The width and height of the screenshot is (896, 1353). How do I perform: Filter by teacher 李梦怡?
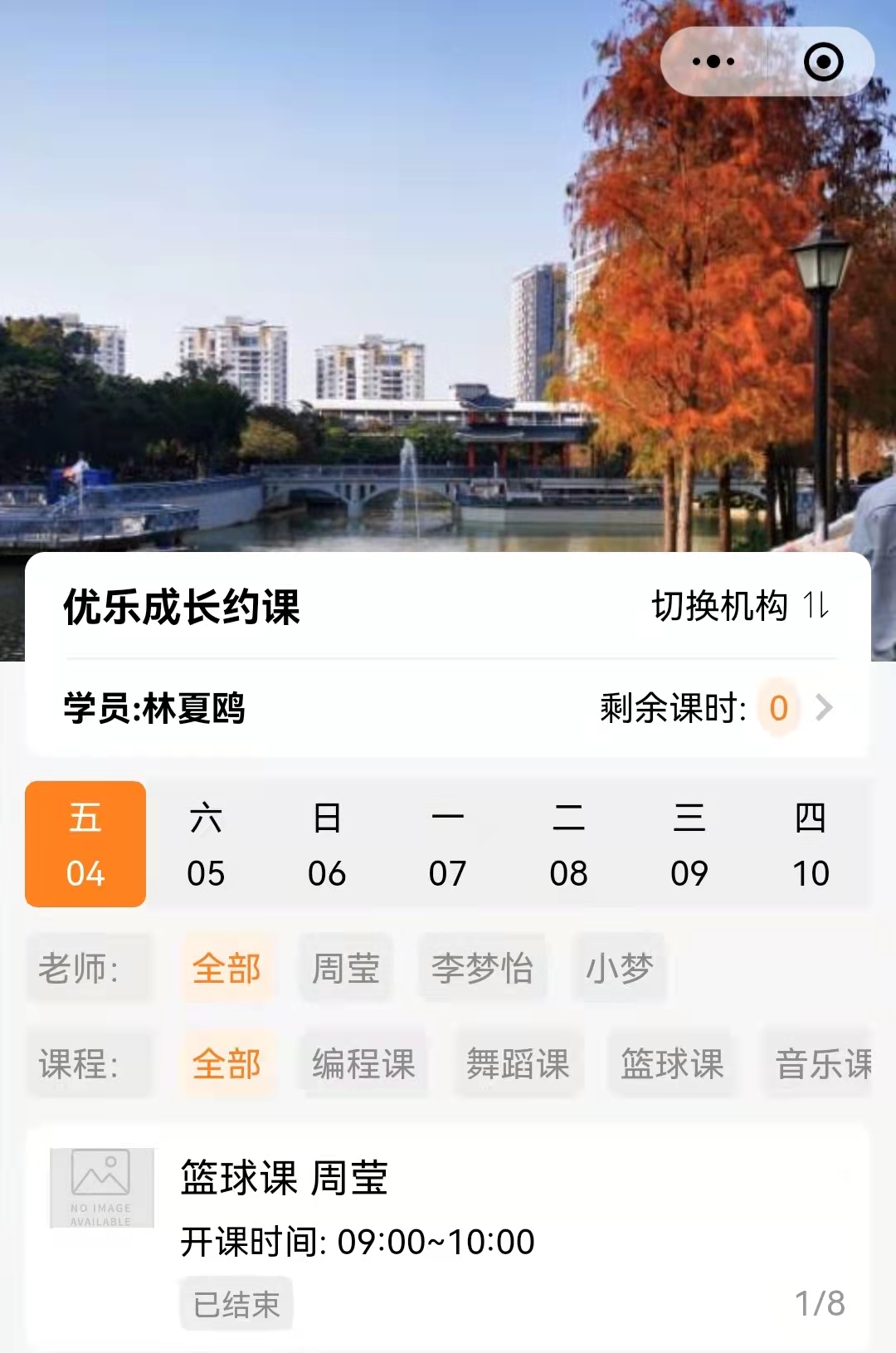tap(482, 968)
